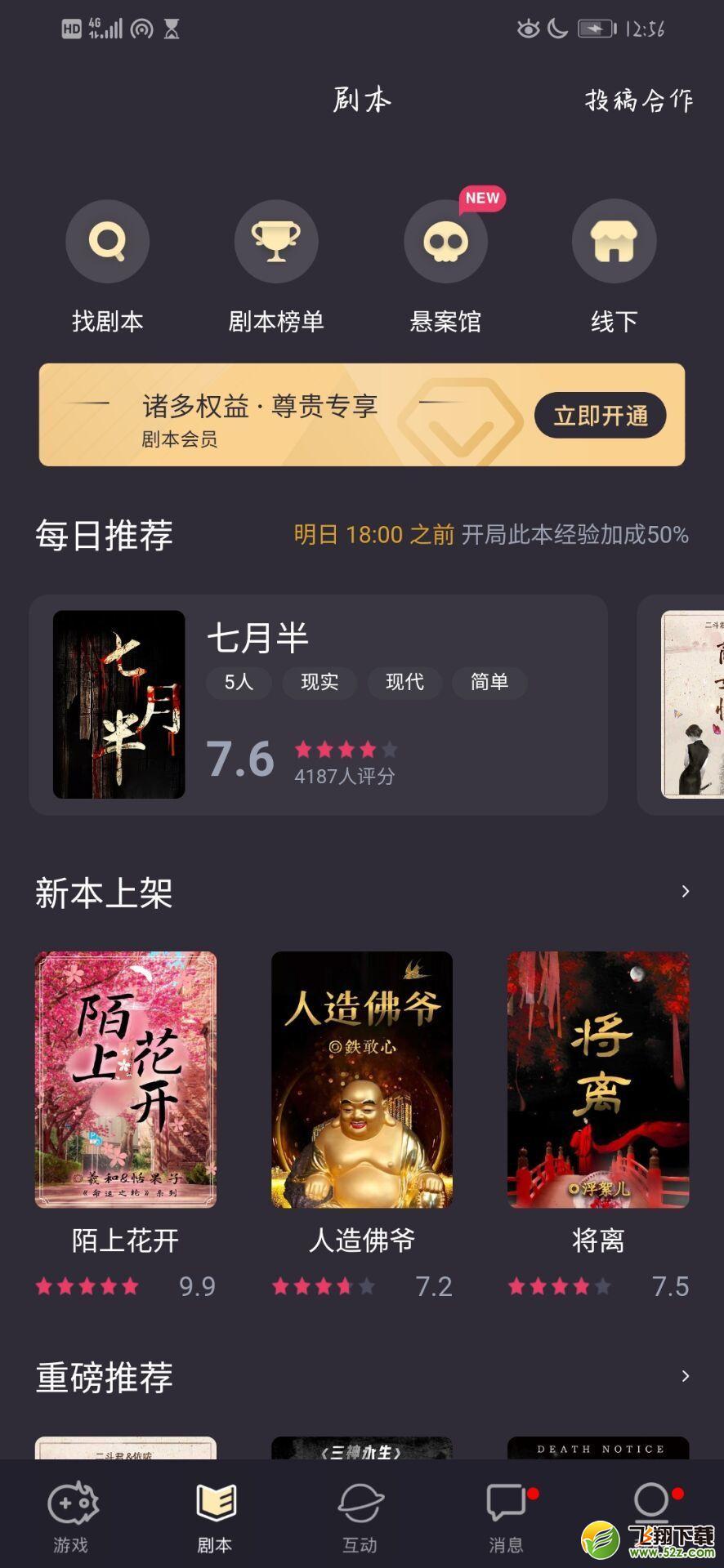Open the 悬案馆 skull icon
The image size is (724, 1568).
(445, 242)
